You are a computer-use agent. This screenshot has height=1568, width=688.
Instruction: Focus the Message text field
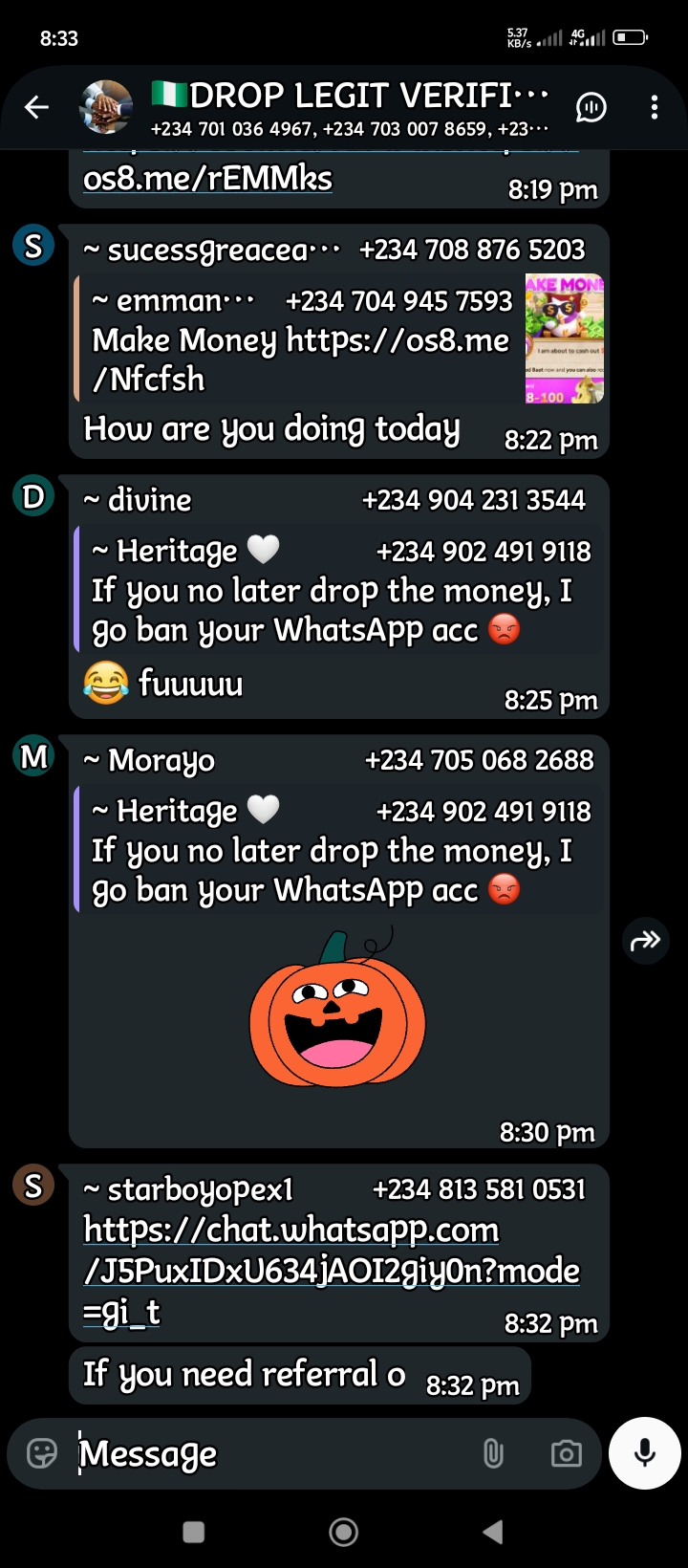point(277,1453)
